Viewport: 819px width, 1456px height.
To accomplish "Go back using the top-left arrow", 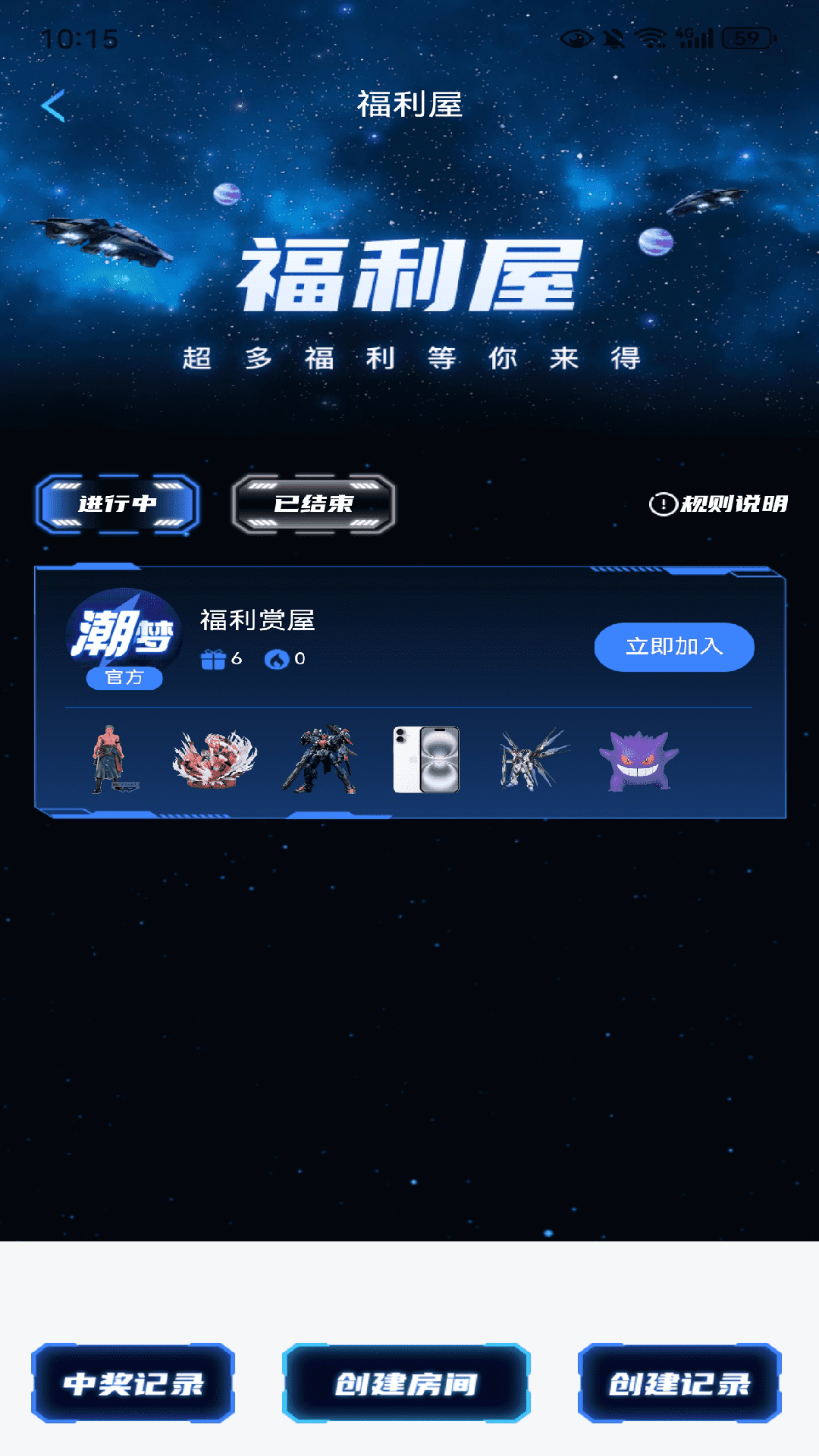I will (53, 105).
